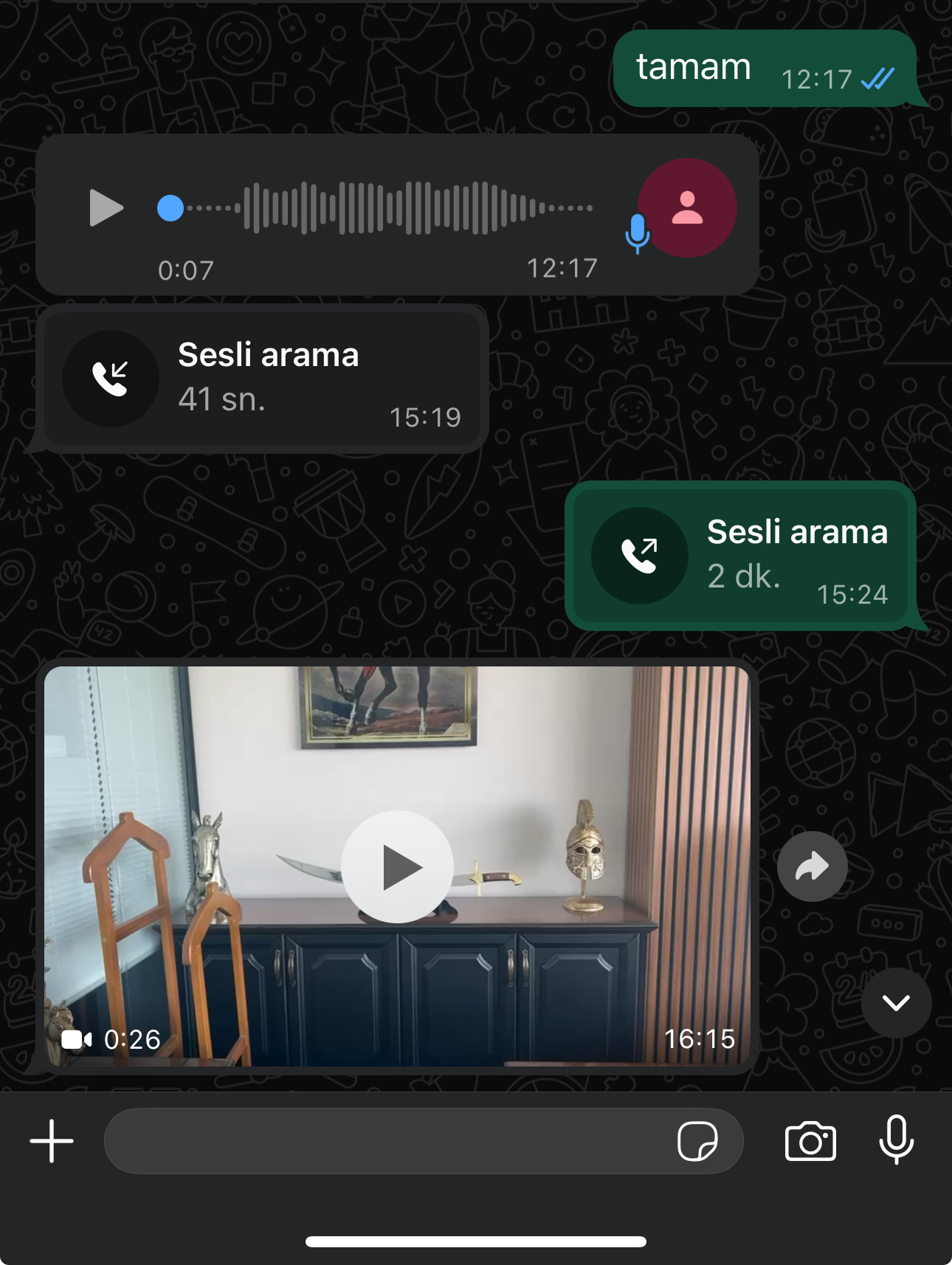Open the sticker picker
Screen dimensions: 952x1265
pos(697,1141)
